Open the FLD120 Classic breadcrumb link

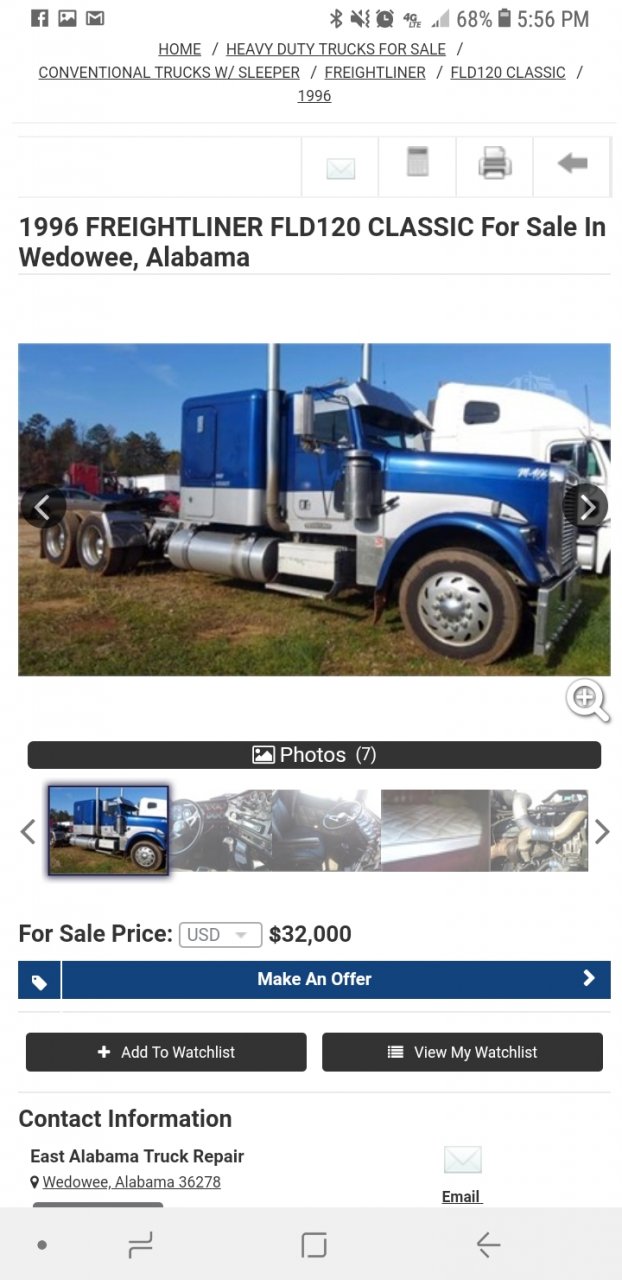pyautogui.click(x=508, y=73)
